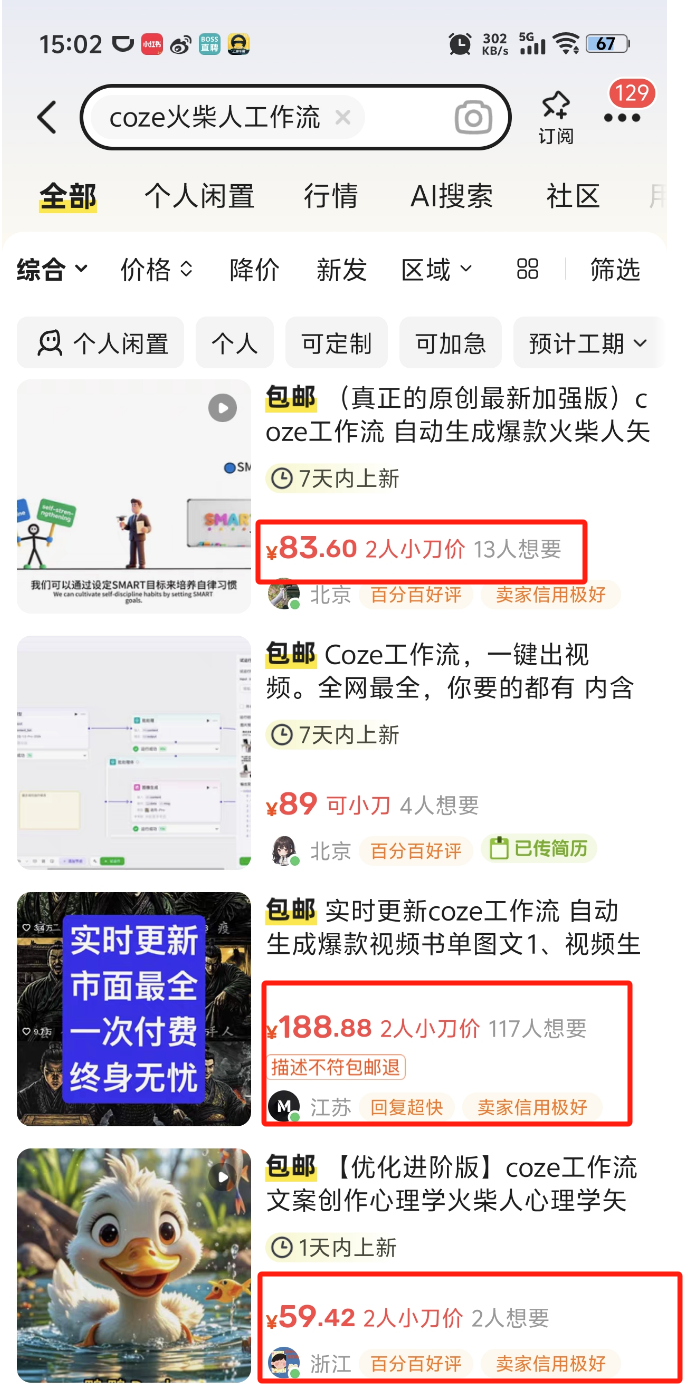Clear the coze火柴人工作流 search query
This screenshot has height=1395, width=697.
pos(342,117)
